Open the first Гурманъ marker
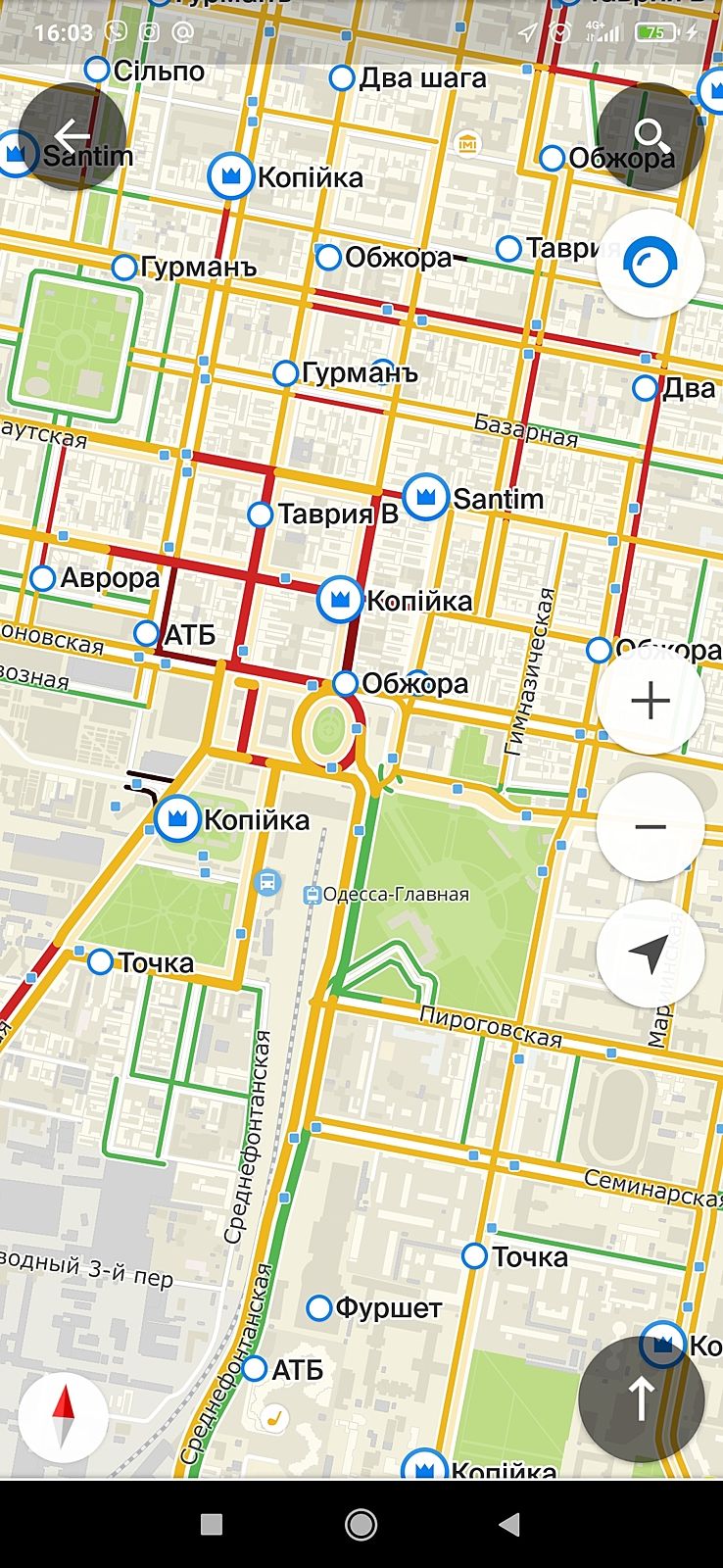The height and width of the screenshot is (1568, 723). click(124, 267)
